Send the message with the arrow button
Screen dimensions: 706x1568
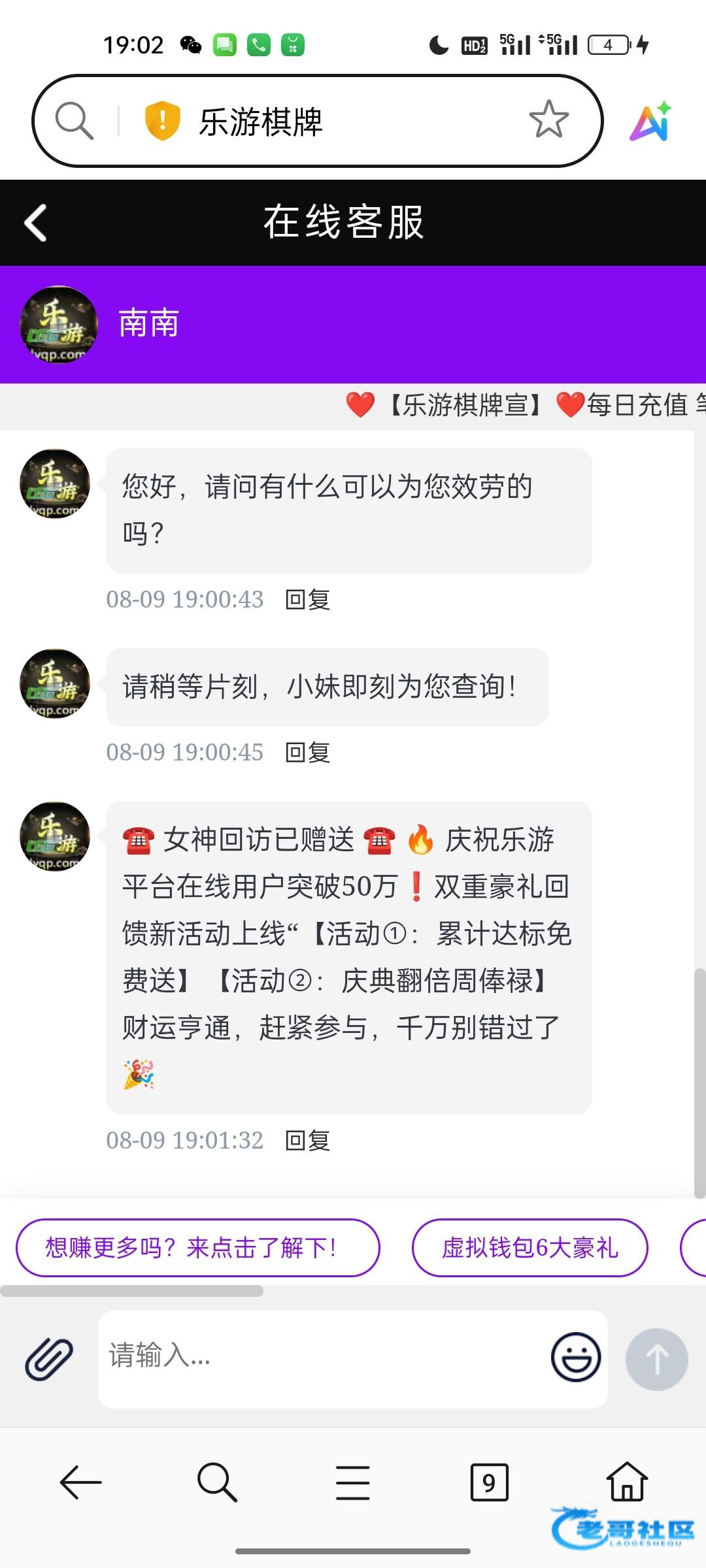656,1359
